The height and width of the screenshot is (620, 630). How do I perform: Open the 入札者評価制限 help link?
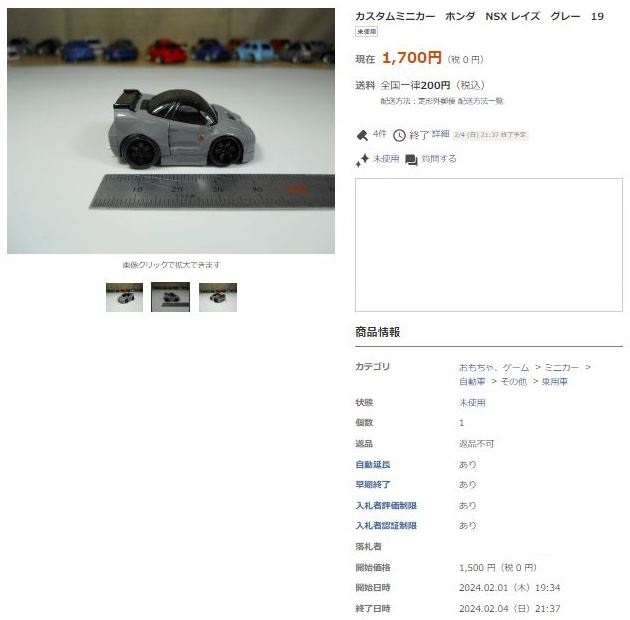point(385,505)
